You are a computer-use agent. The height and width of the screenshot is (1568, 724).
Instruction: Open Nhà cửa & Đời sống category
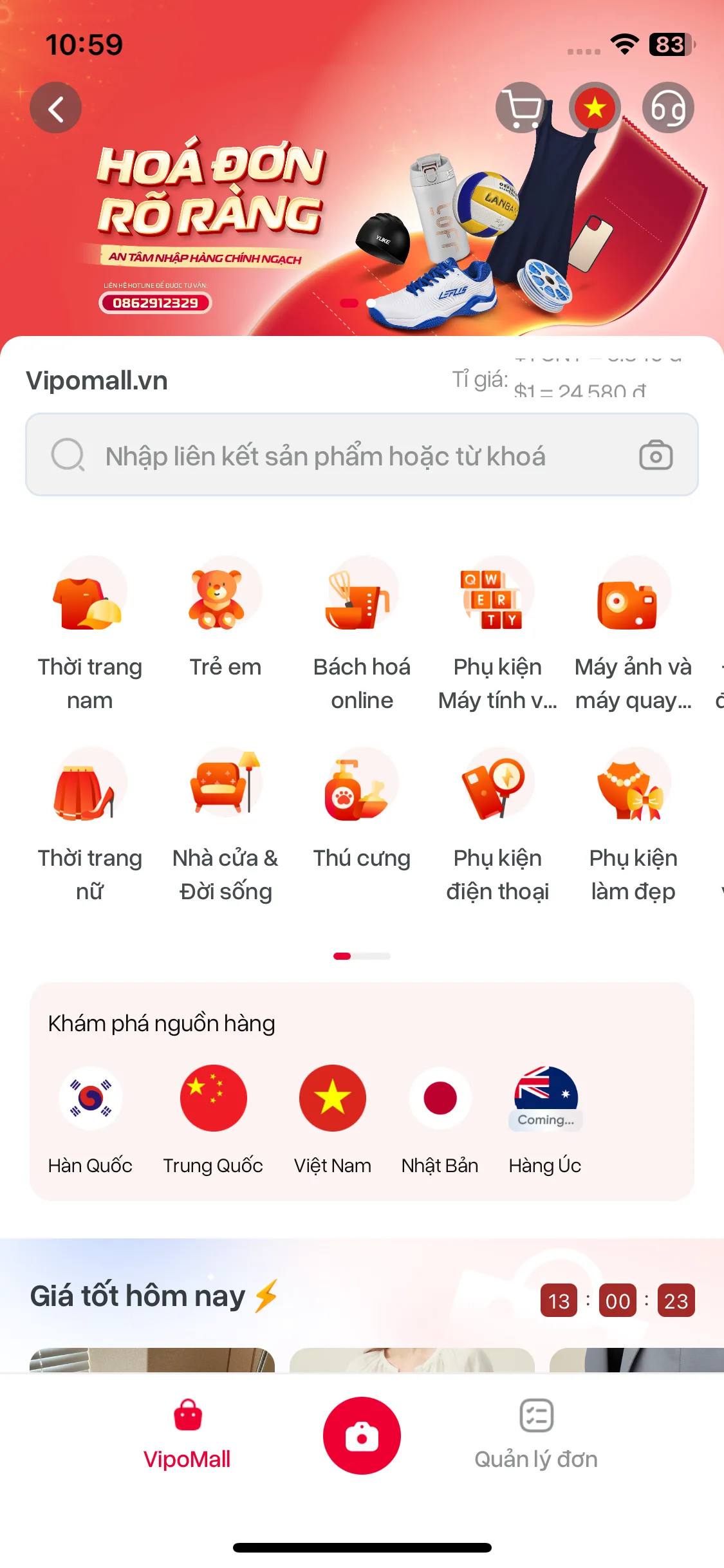pos(226,825)
